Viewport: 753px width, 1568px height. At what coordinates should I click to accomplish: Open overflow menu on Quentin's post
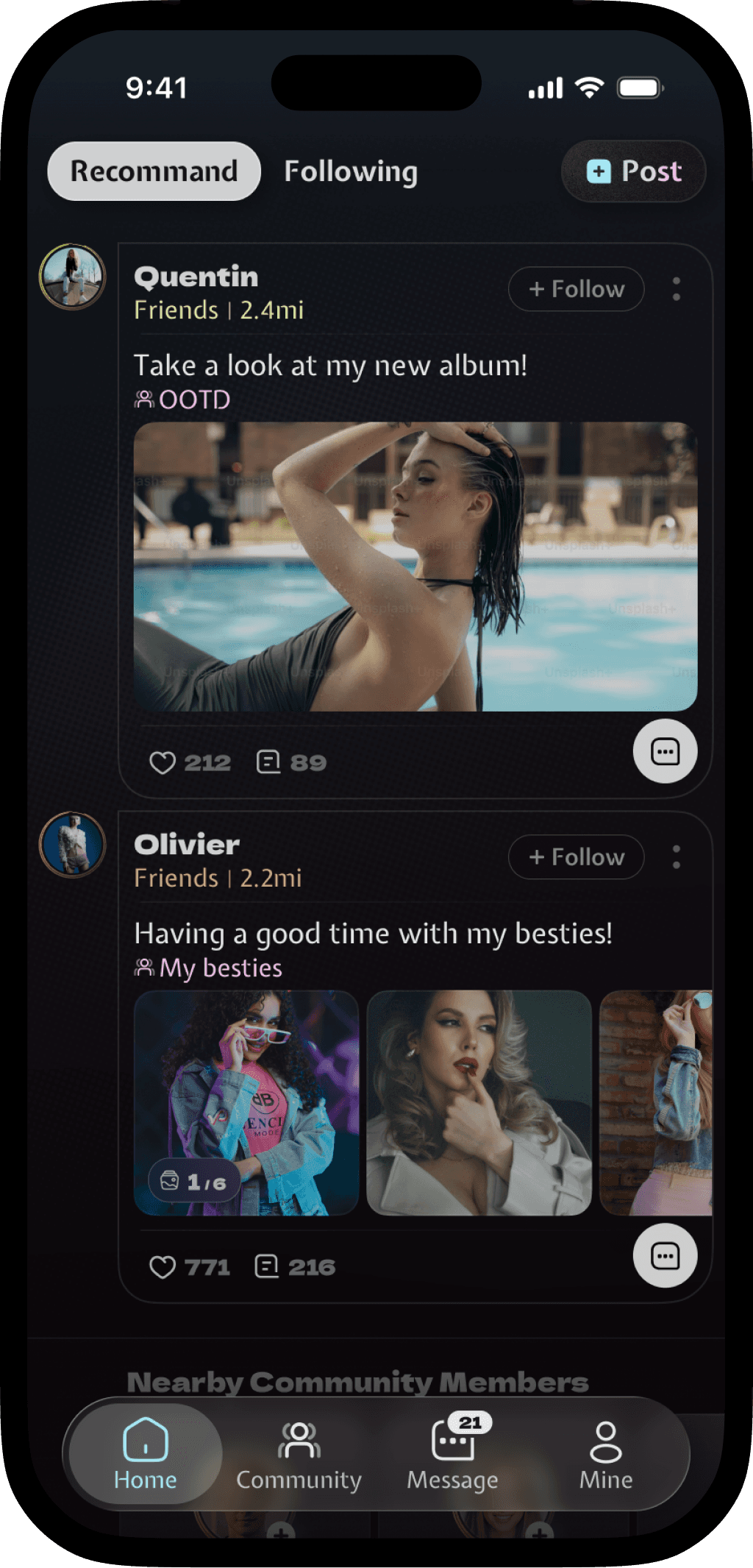(x=677, y=289)
